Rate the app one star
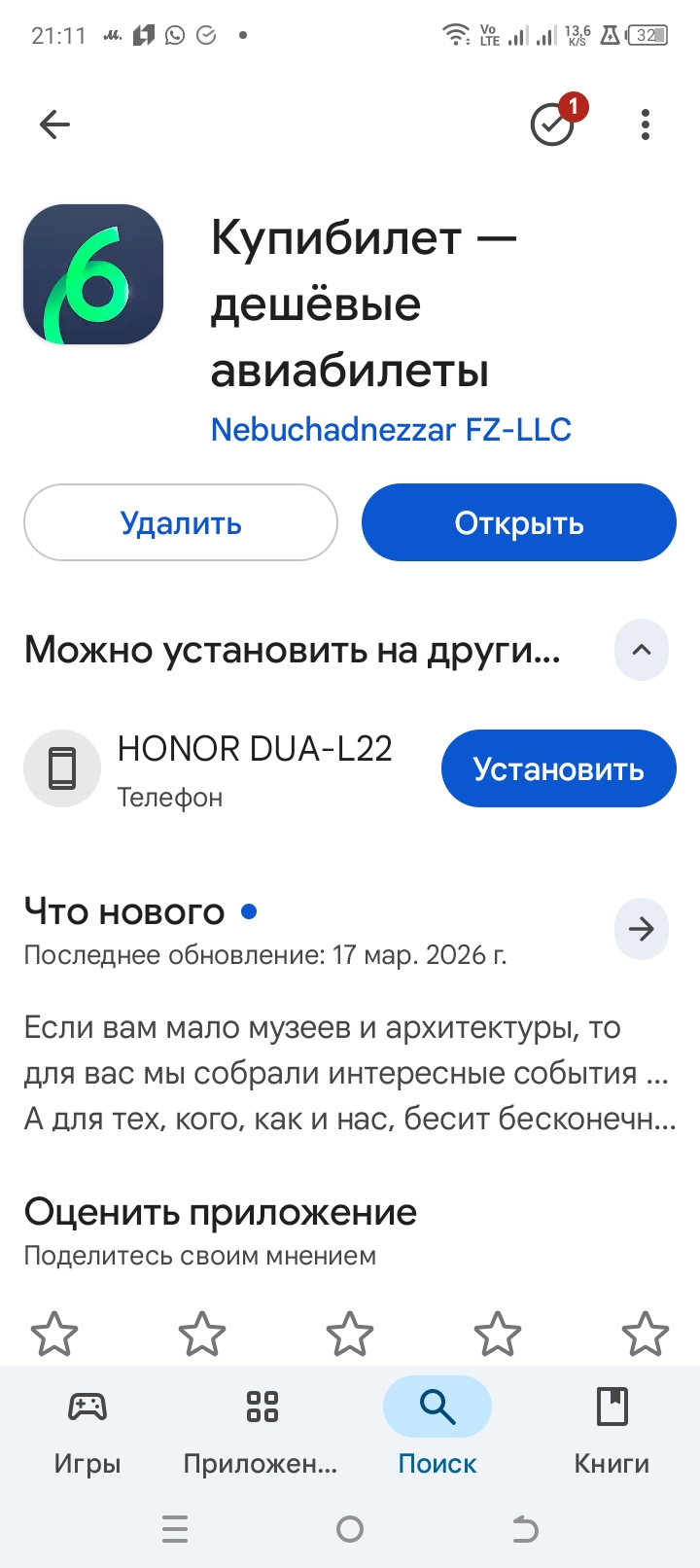The height and width of the screenshot is (1568, 700). [x=54, y=1334]
